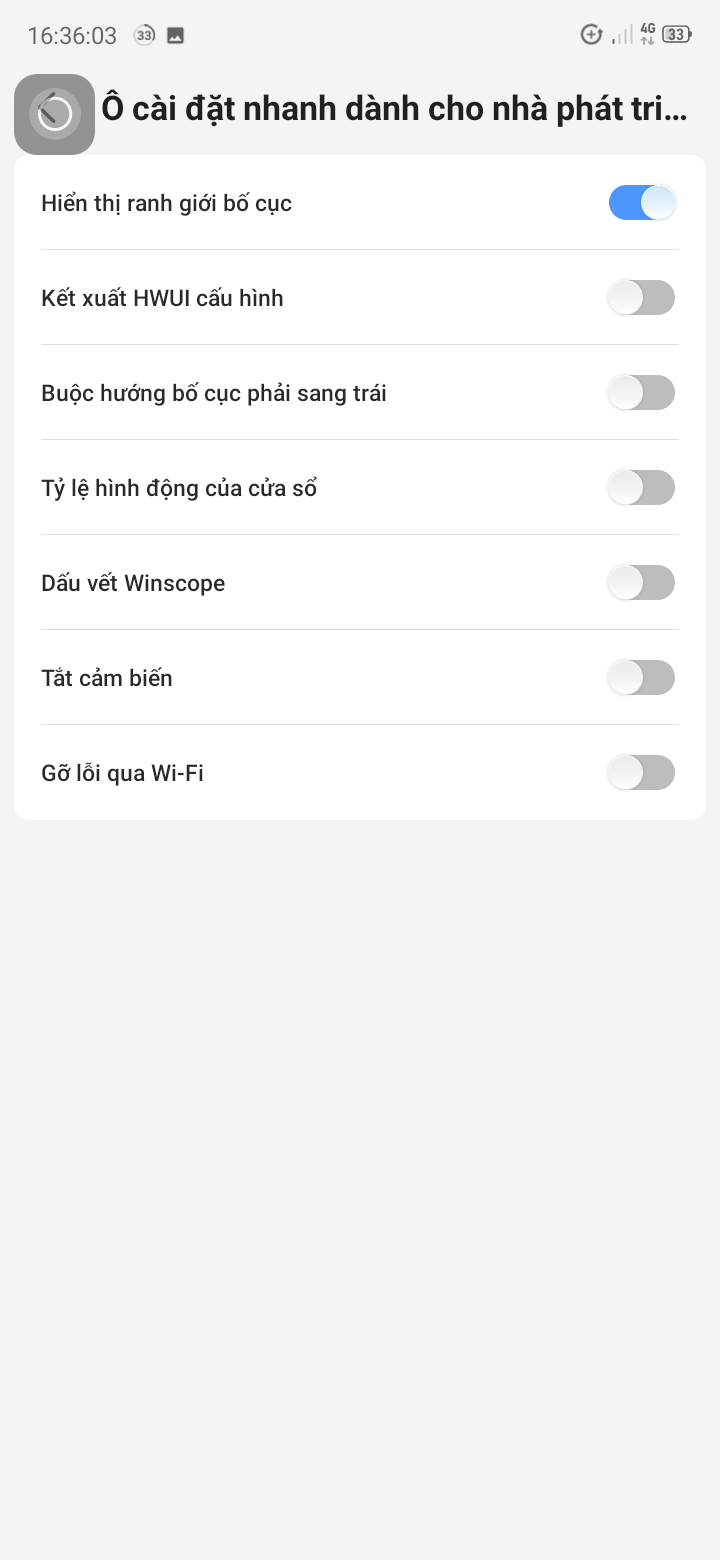
Task: Turn on Tắt cảm biến
Action: pos(642,678)
